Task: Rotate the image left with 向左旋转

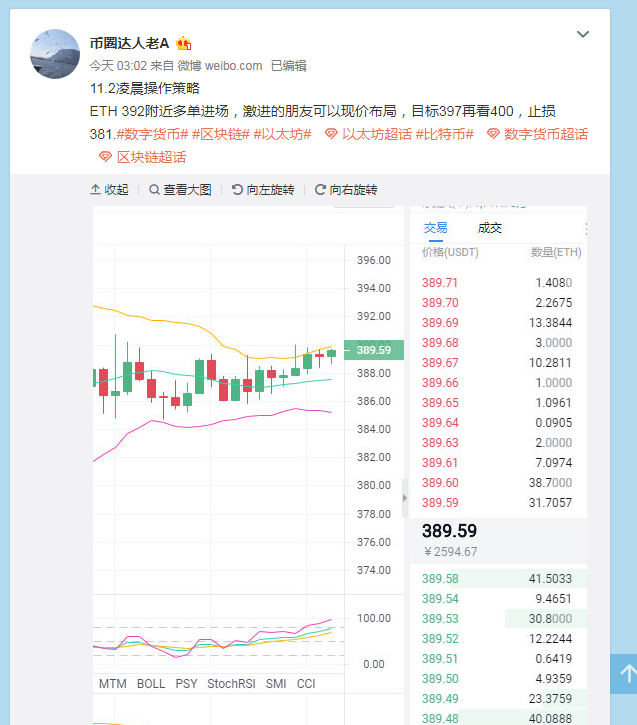Action: click(x=263, y=190)
